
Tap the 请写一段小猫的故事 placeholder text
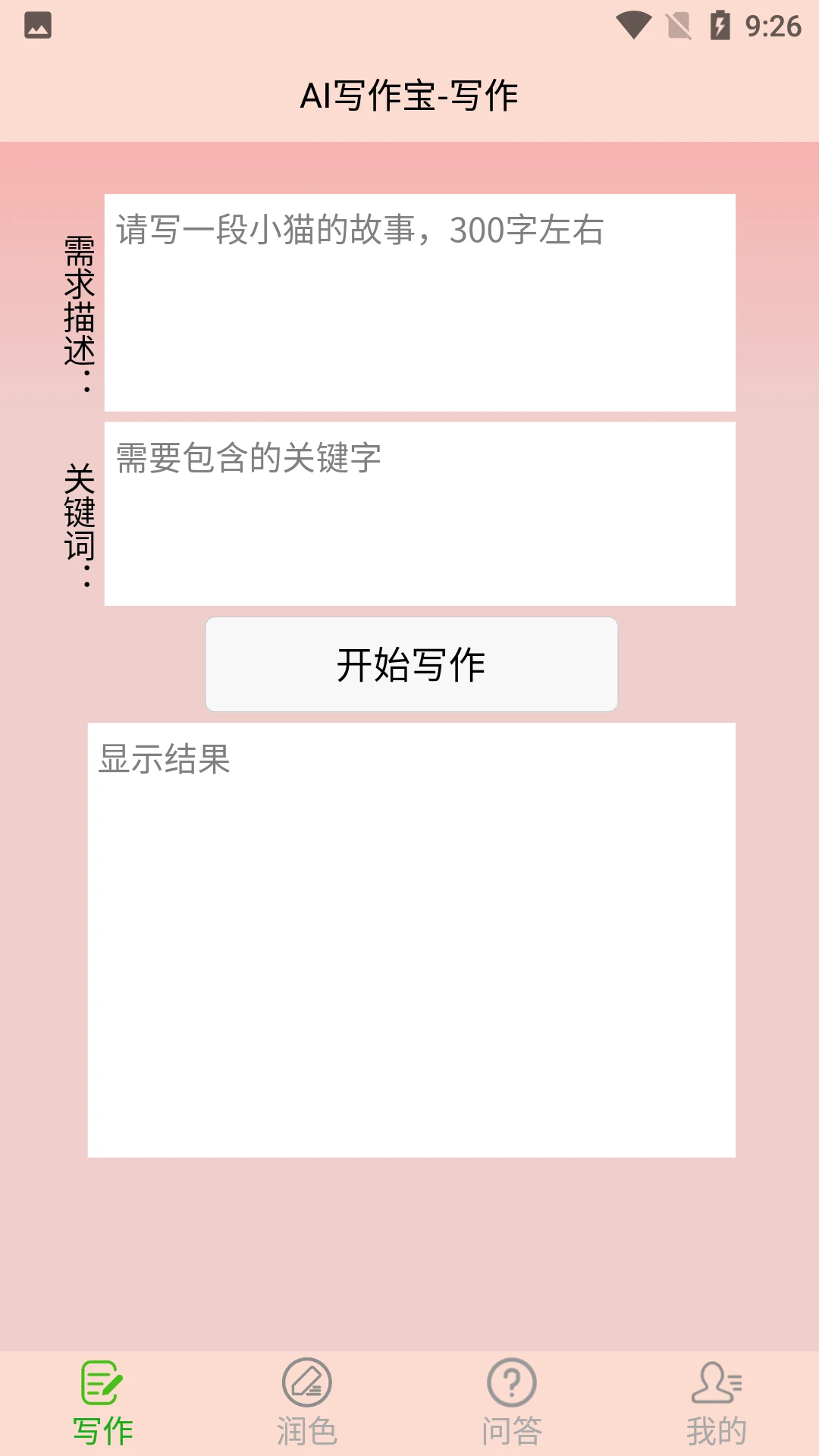click(356, 232)
